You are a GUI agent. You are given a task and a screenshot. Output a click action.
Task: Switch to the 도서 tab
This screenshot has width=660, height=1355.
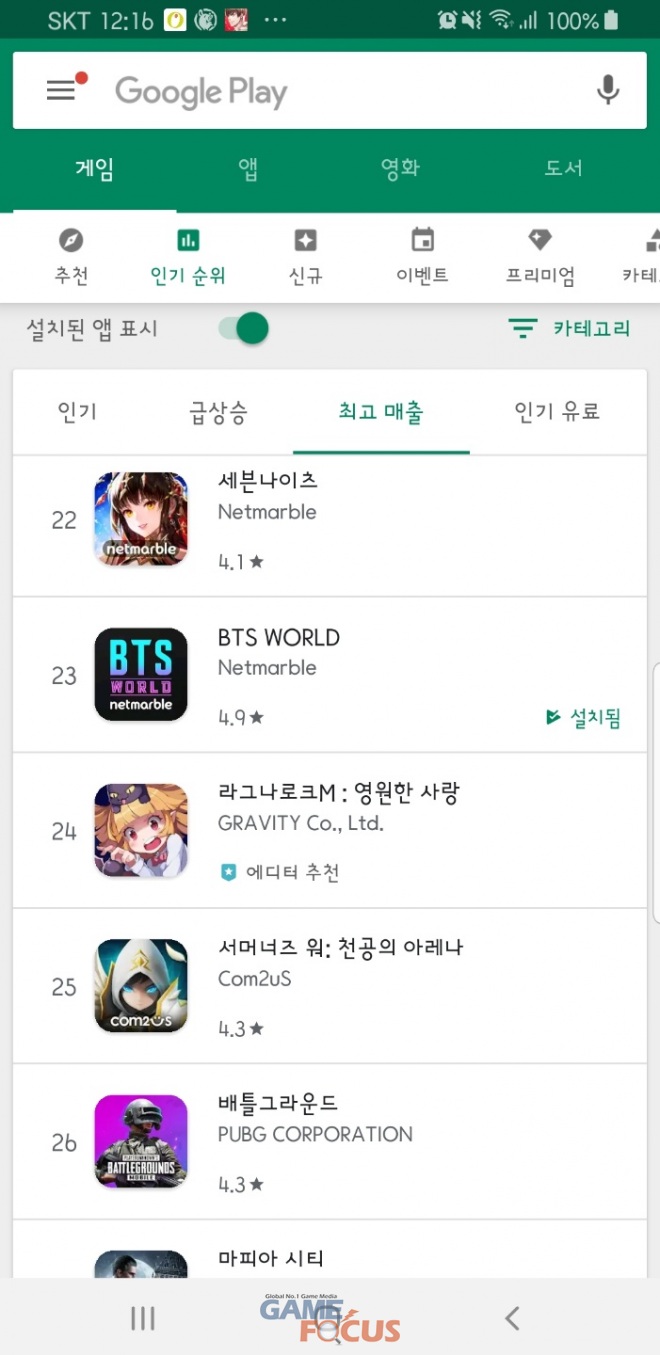(563, 169)
